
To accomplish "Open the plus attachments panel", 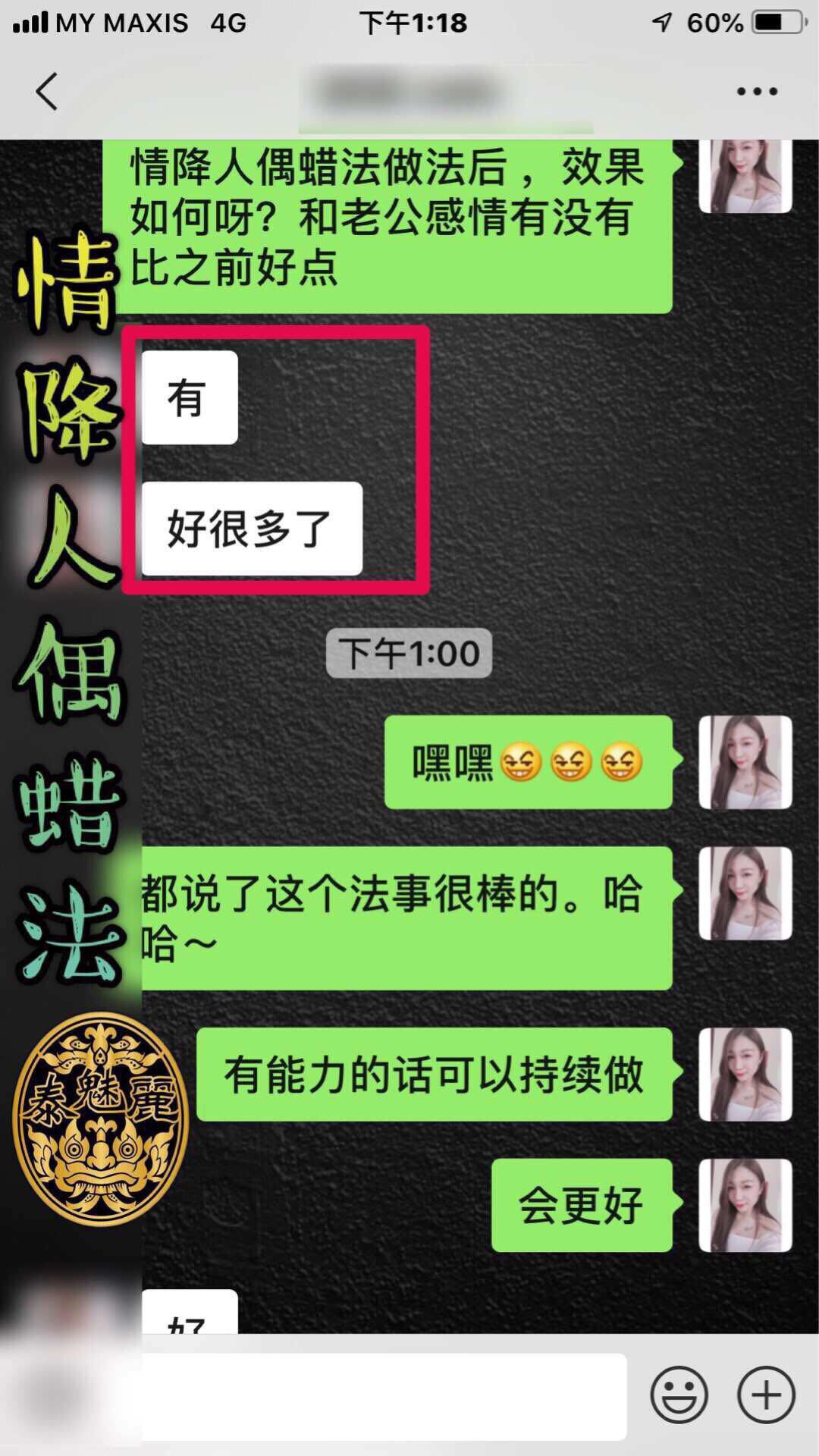I will coord(766,1394).
